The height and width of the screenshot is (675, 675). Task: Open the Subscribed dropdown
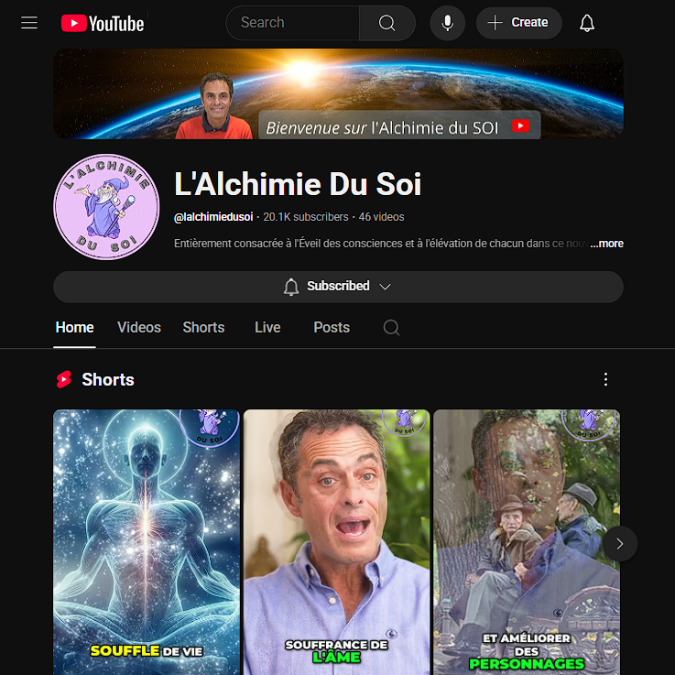click(x=338, y=286)
